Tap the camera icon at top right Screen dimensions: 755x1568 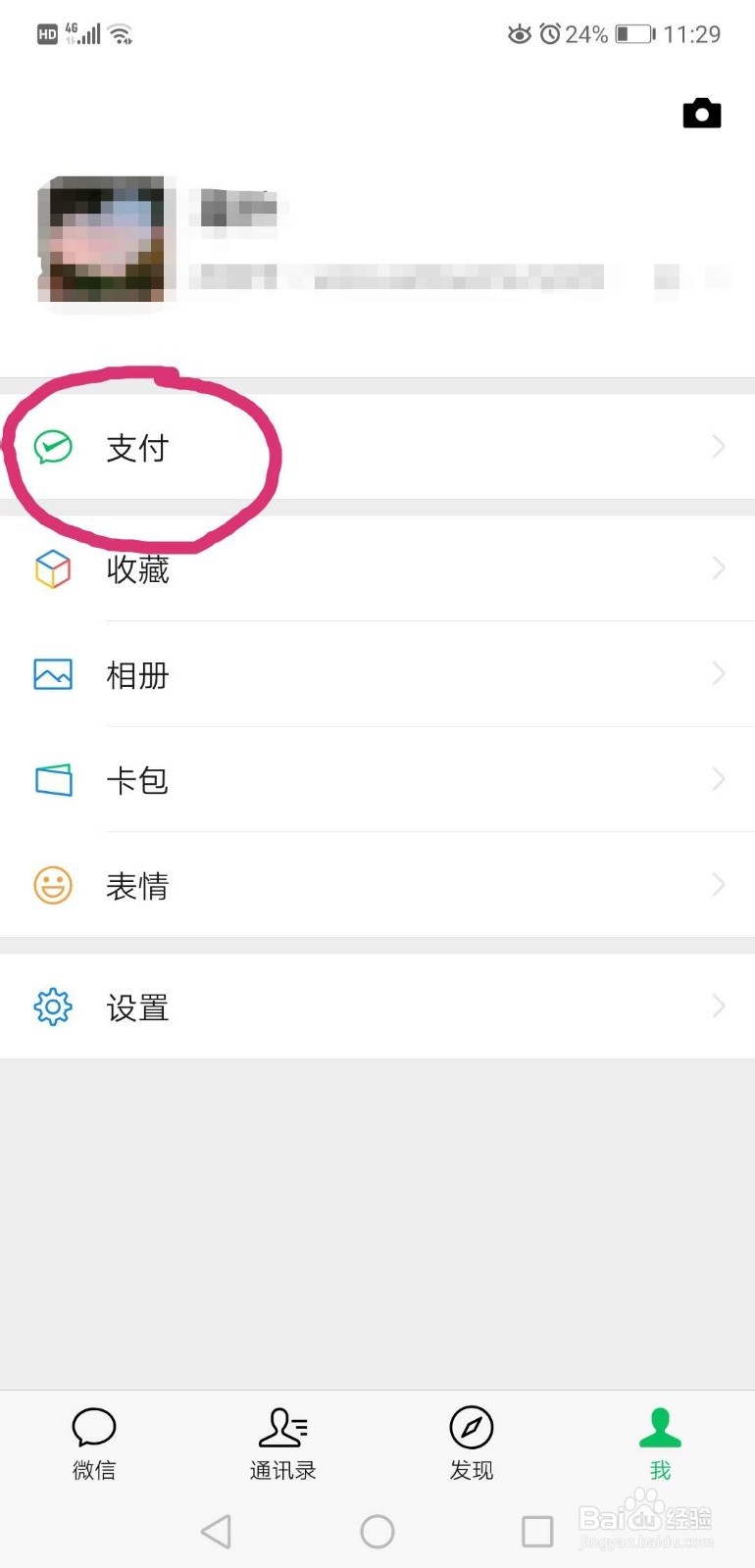click(x=702, y=113)
